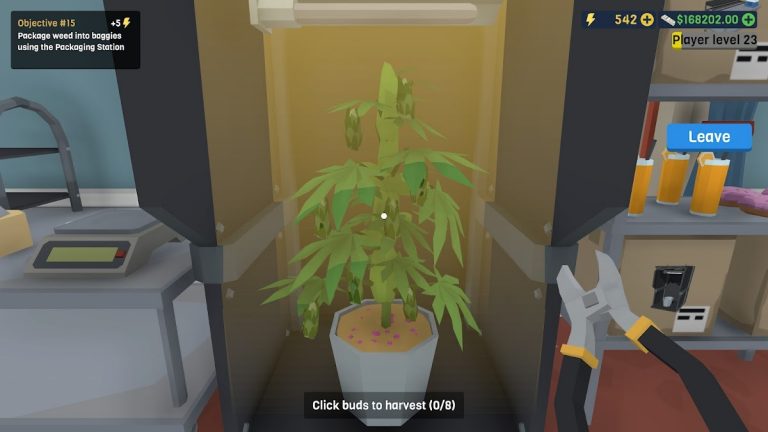Viewport: 768px width, 432px height.
Task: Harvest a bud on the plant
Action: [353, 127]
